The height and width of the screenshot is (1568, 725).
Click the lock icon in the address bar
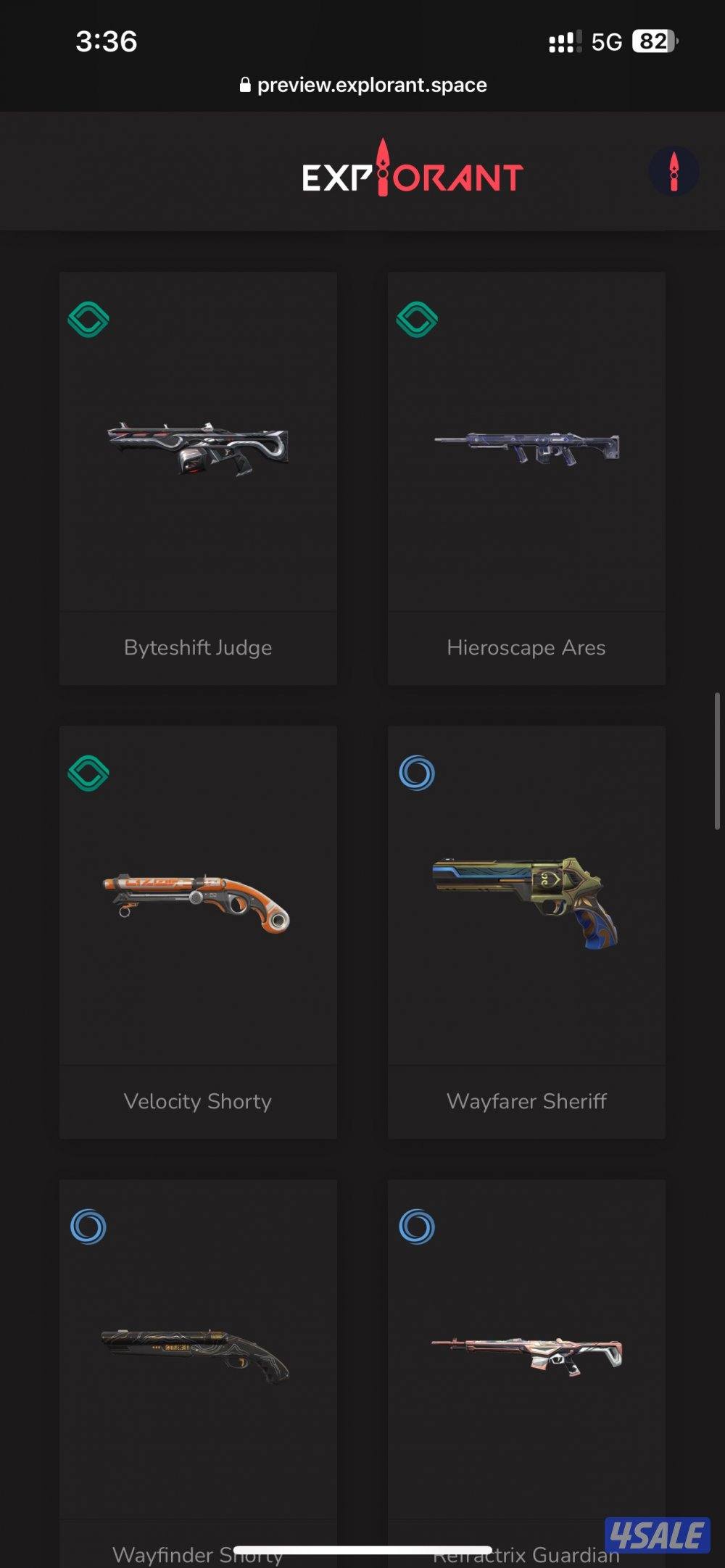[x=246, y=85]
